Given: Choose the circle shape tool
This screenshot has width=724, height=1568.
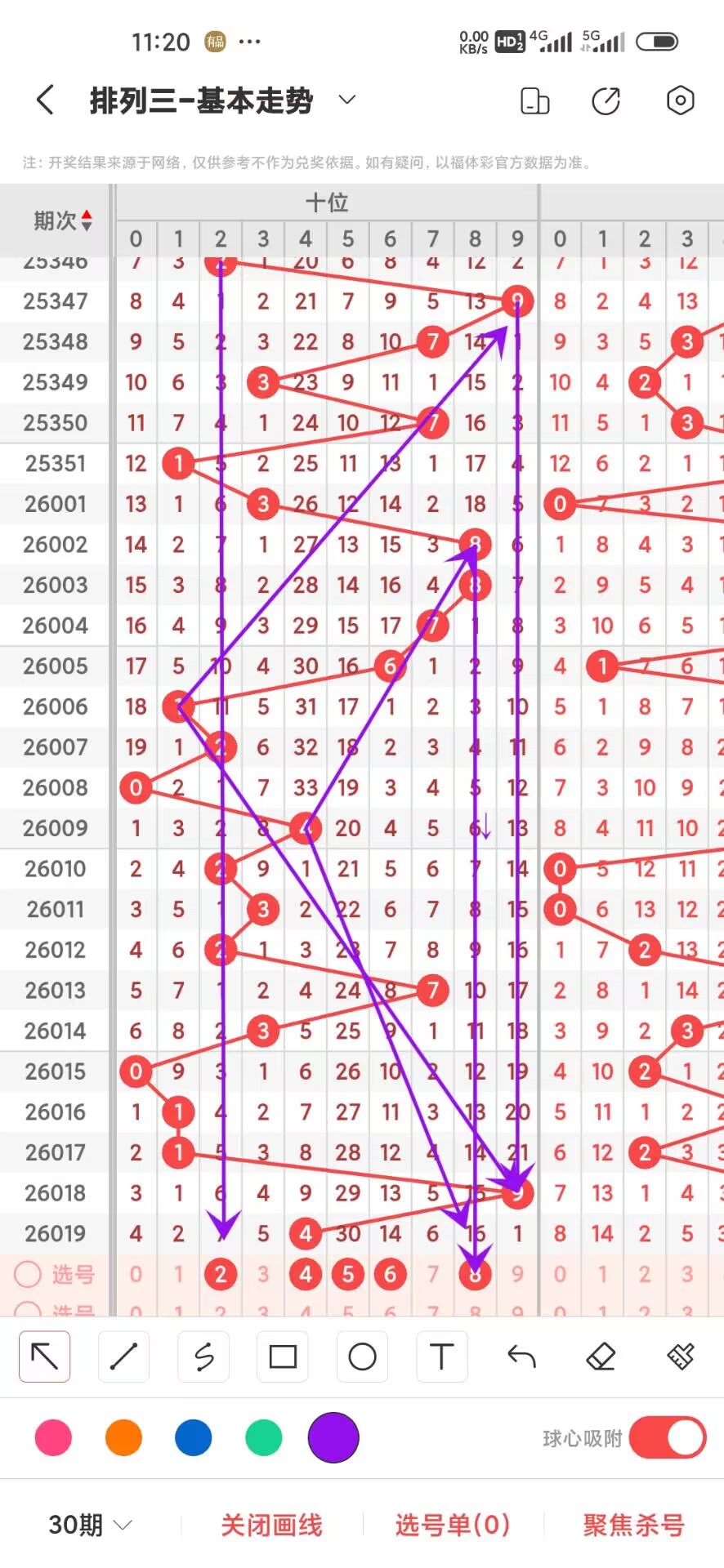Looking at the screenshot, I should (362, 1356).
